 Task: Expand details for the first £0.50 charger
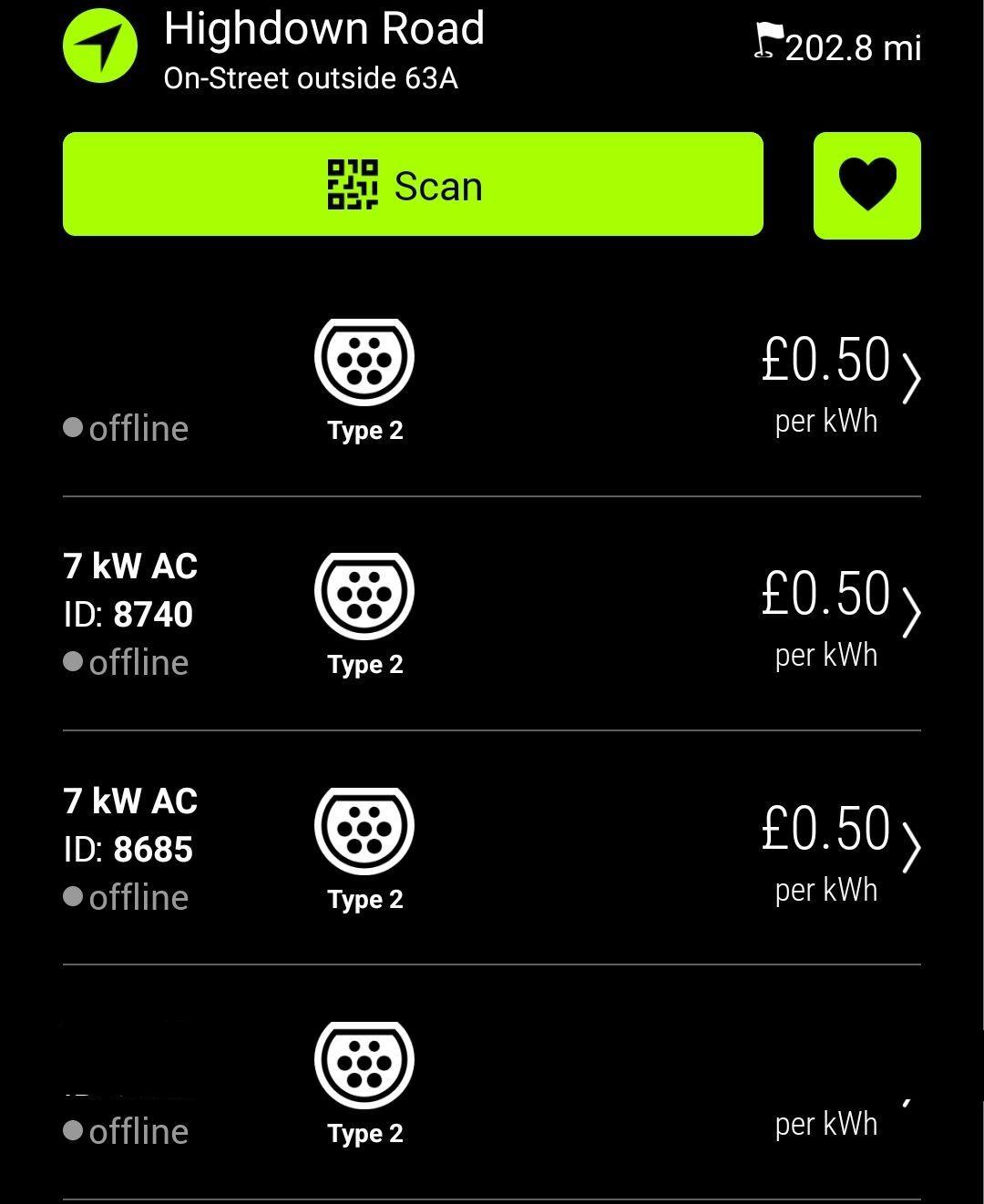tap(912, 378)
